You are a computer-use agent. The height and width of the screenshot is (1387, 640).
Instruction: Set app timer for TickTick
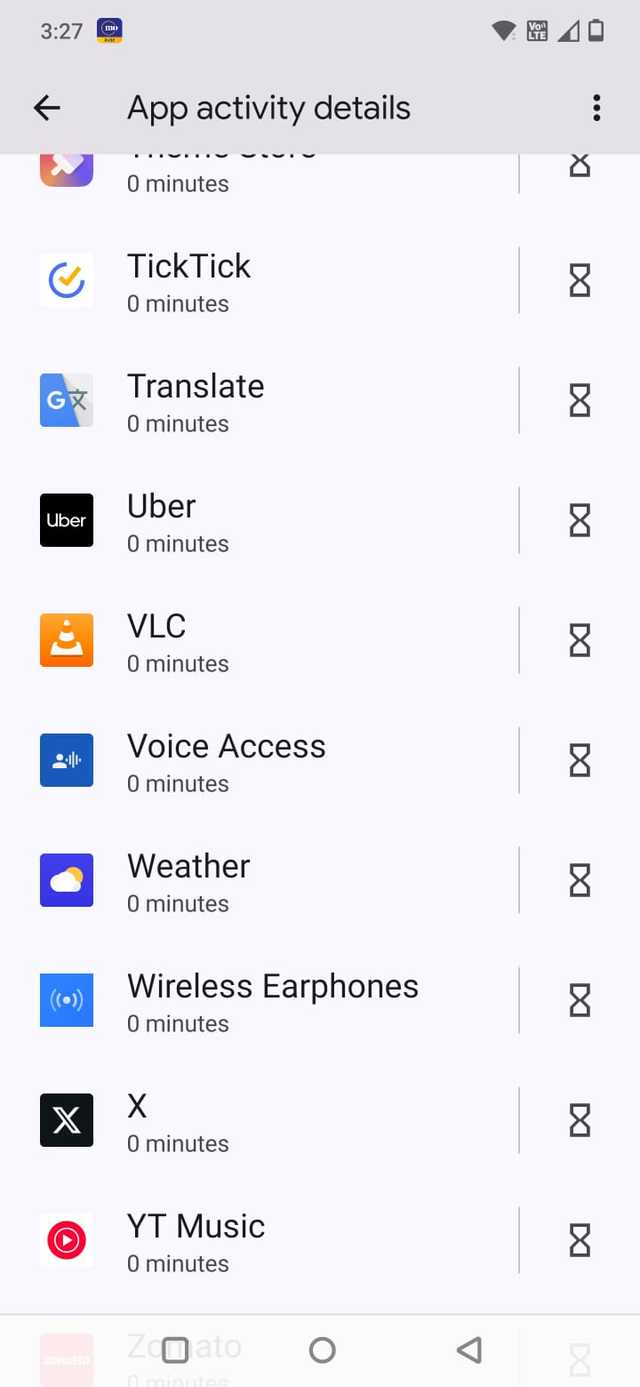point(580,281)
